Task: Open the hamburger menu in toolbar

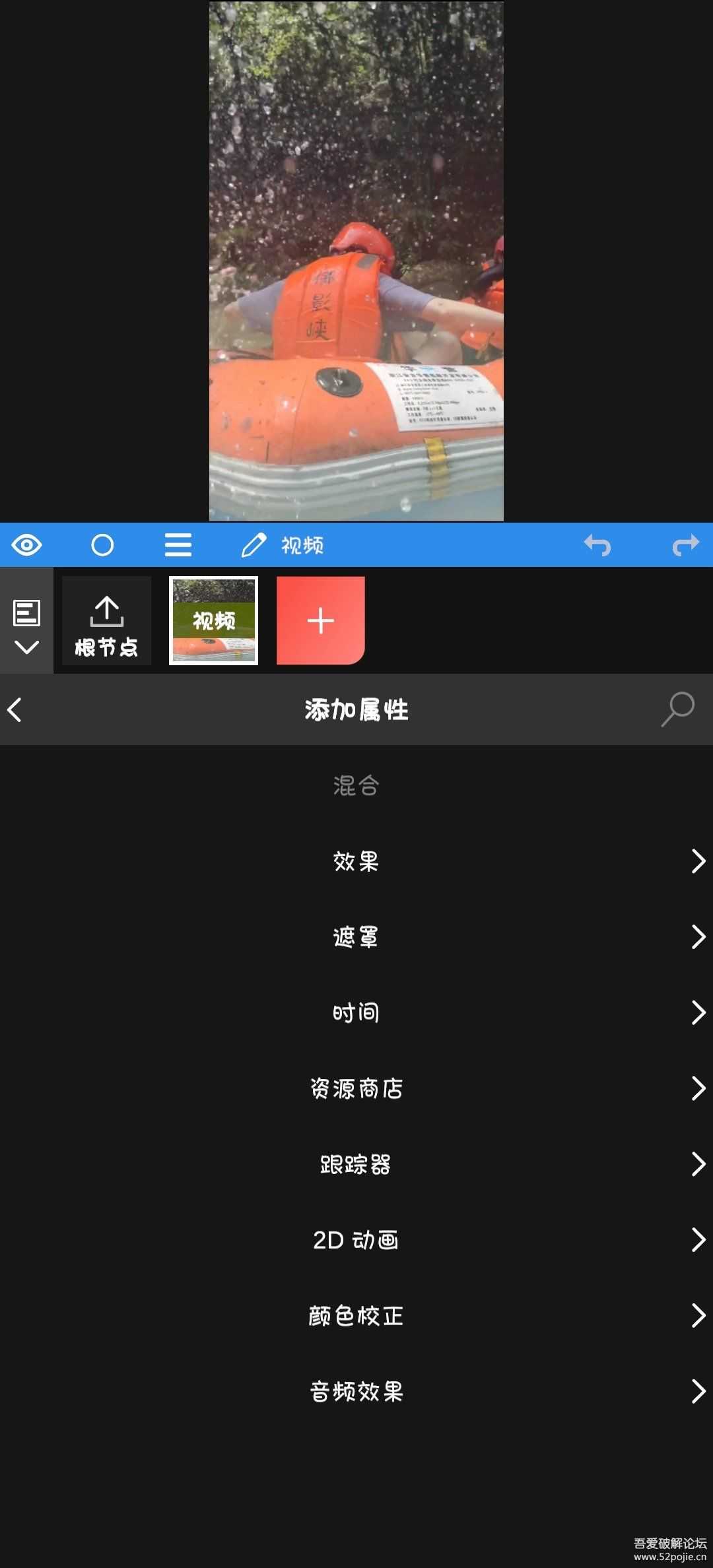Action: (x=178, y=545)
